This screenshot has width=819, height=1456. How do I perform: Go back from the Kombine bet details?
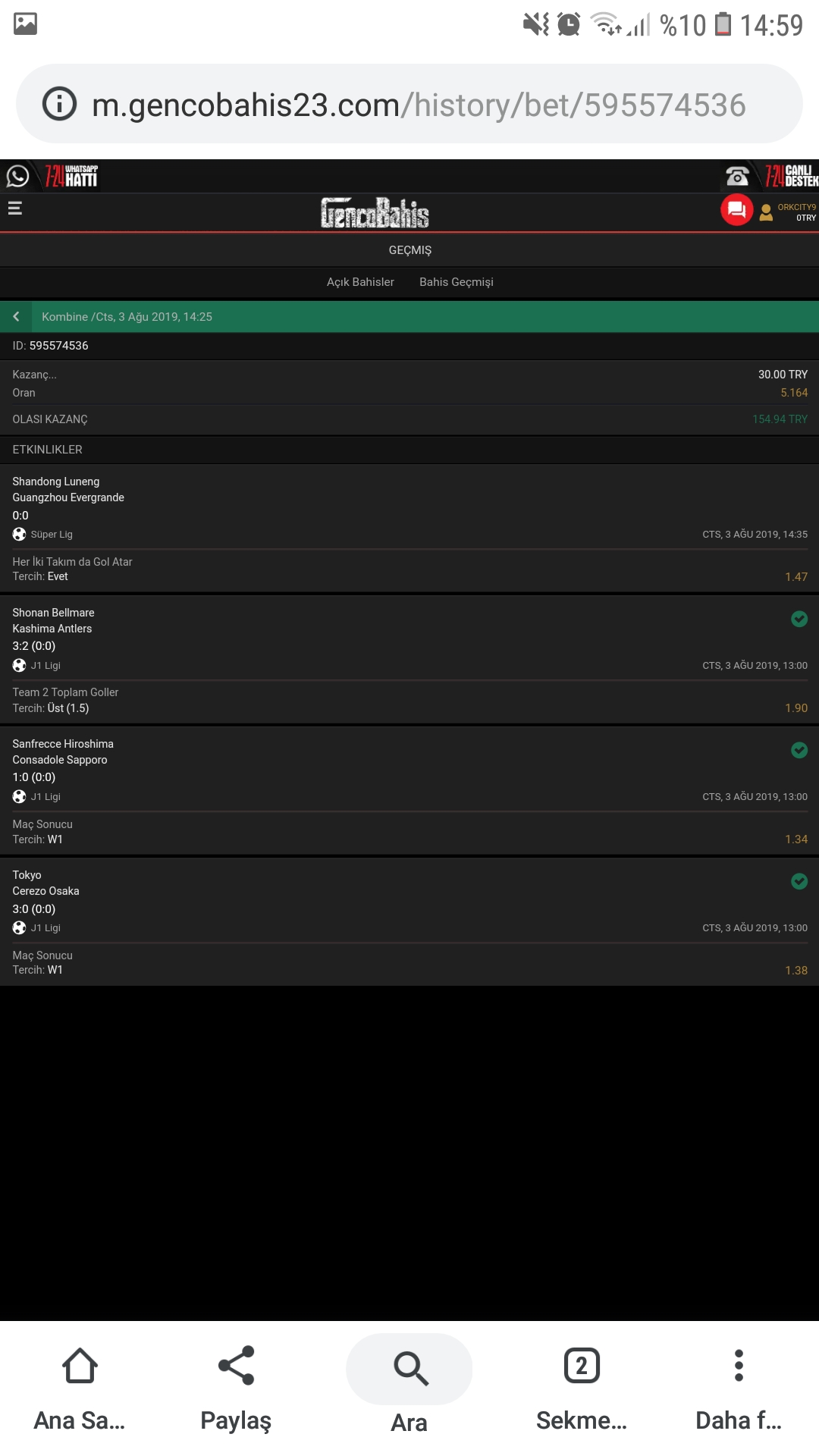[16, 317]
